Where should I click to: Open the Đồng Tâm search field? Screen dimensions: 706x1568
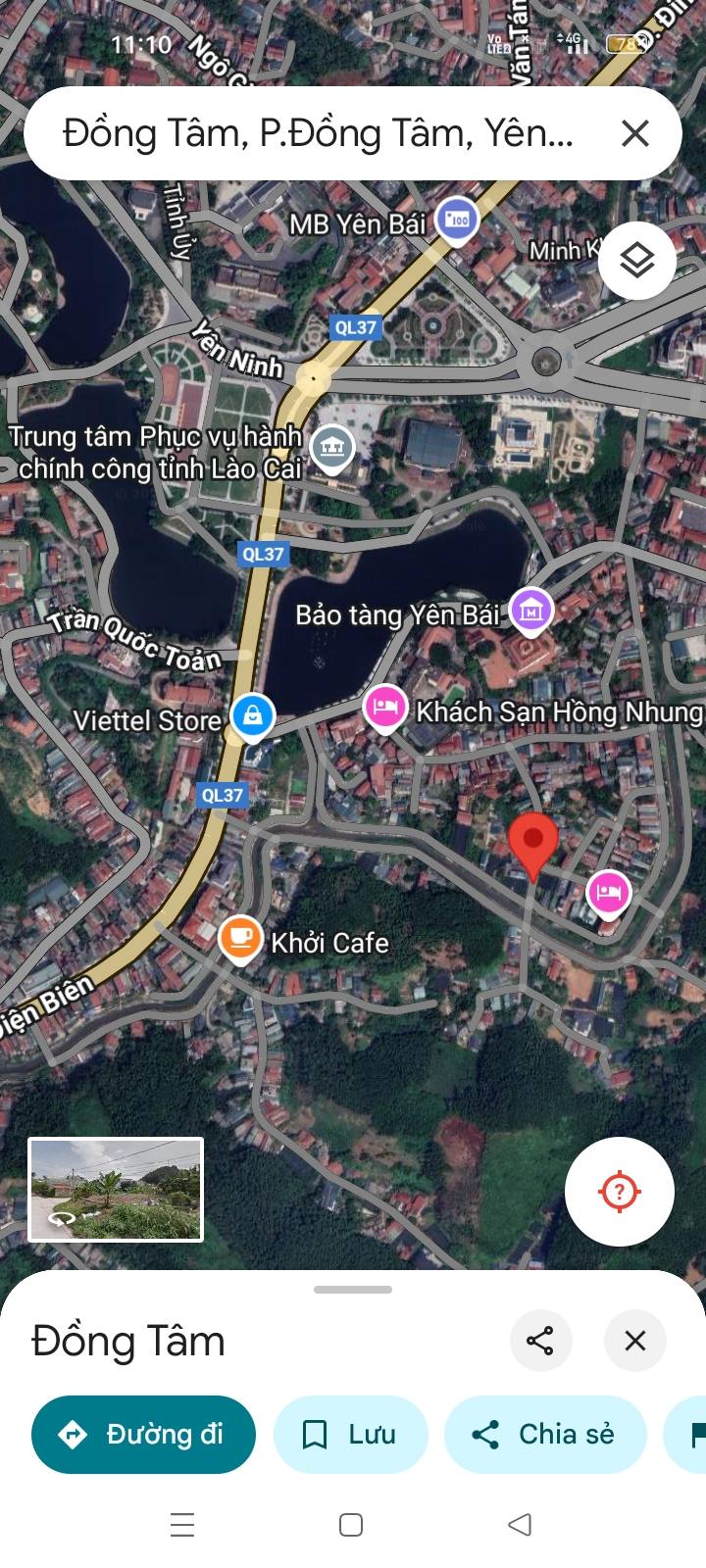coord(318,133)
